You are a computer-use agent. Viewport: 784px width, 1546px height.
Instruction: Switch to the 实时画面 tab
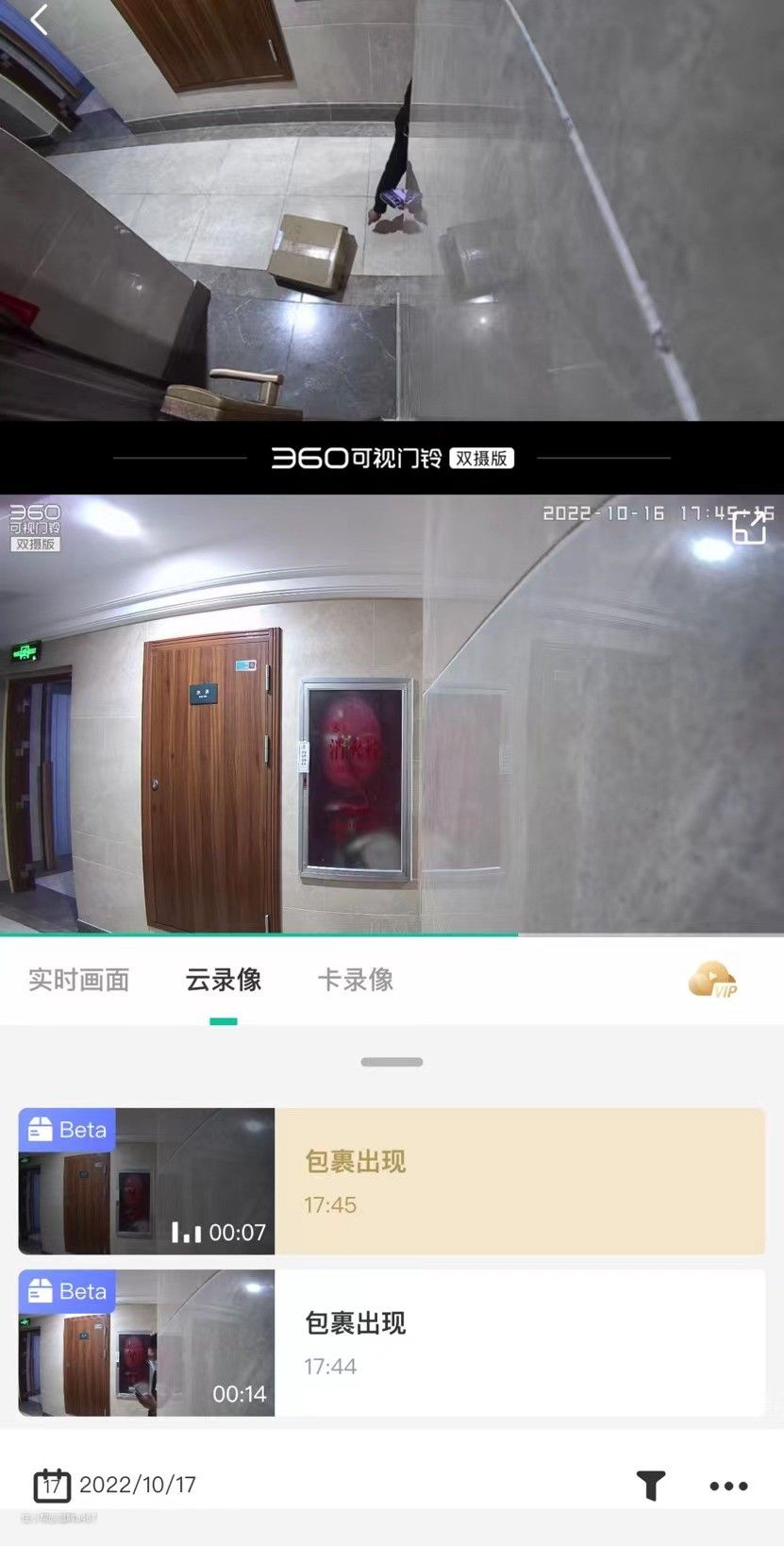78,980
